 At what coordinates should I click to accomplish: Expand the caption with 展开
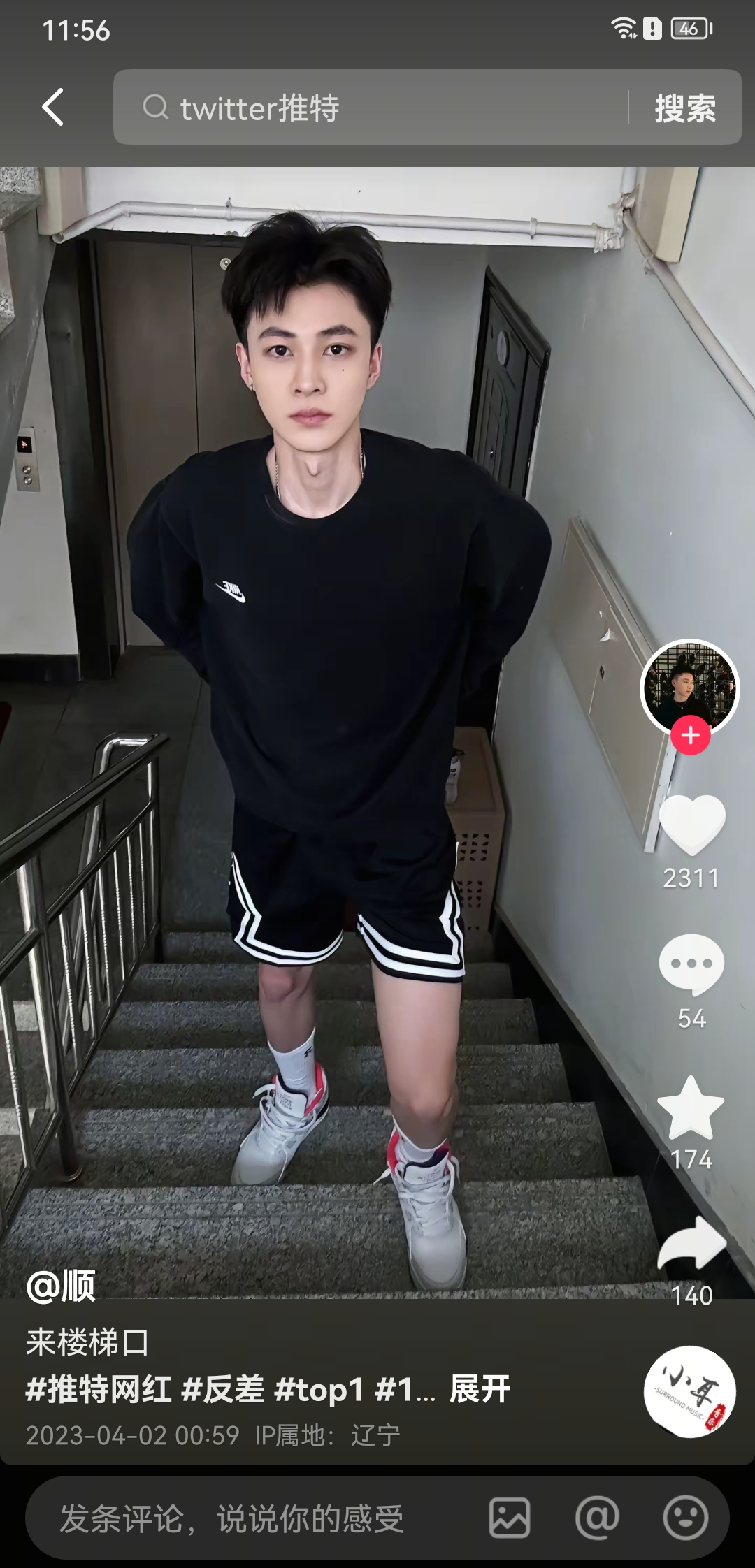480,1389
